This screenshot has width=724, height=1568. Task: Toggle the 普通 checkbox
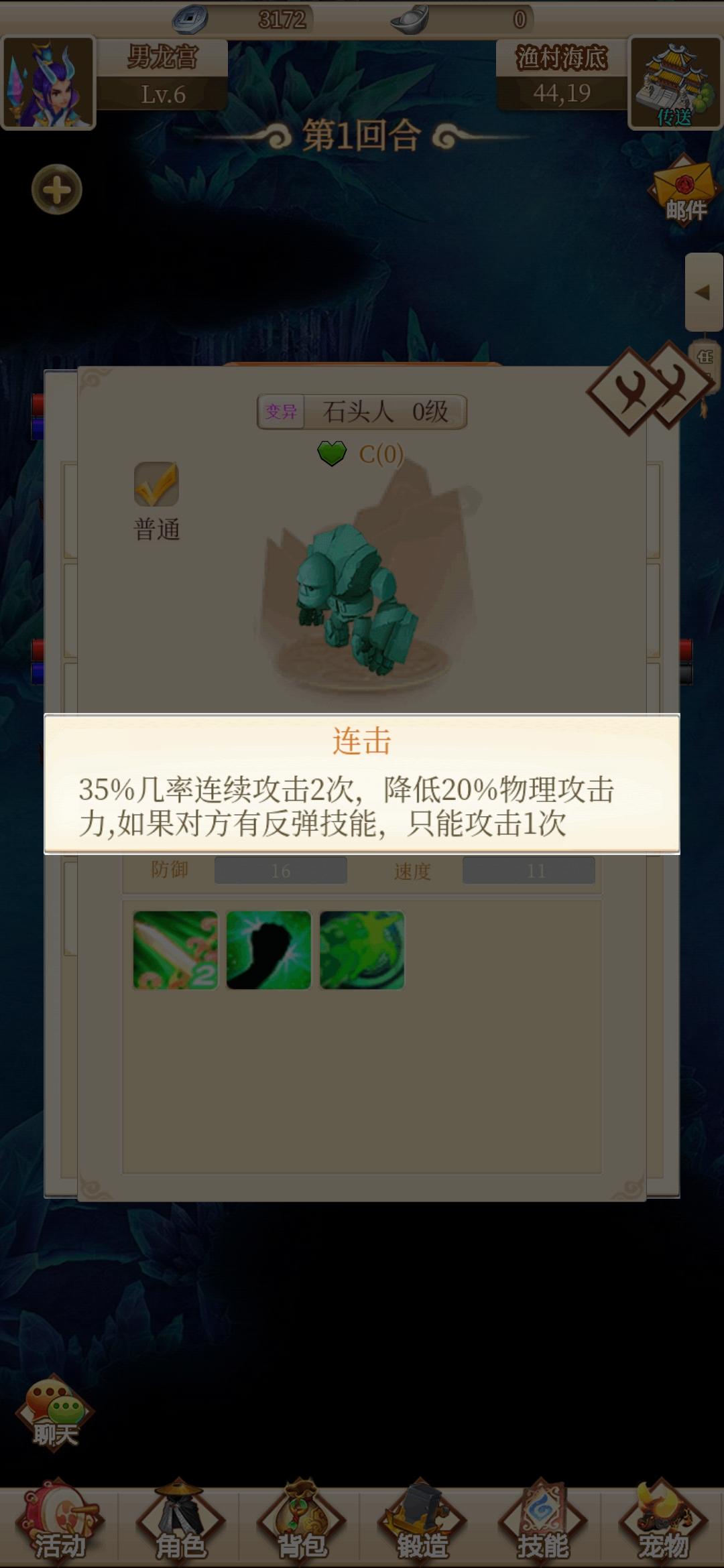tap(156, 484)
